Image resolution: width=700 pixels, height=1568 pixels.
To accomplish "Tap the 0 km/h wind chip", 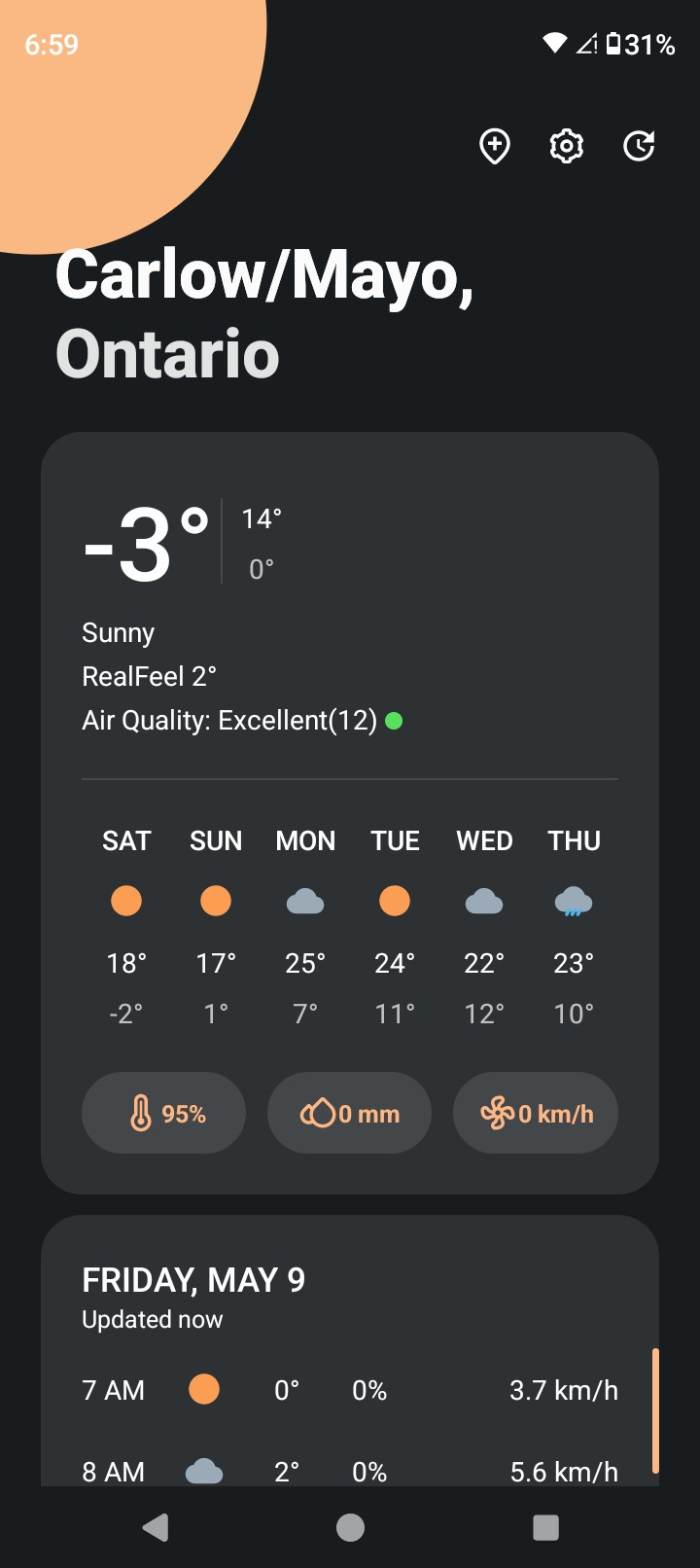I will pyautogui.click(x=536, y=1113).
